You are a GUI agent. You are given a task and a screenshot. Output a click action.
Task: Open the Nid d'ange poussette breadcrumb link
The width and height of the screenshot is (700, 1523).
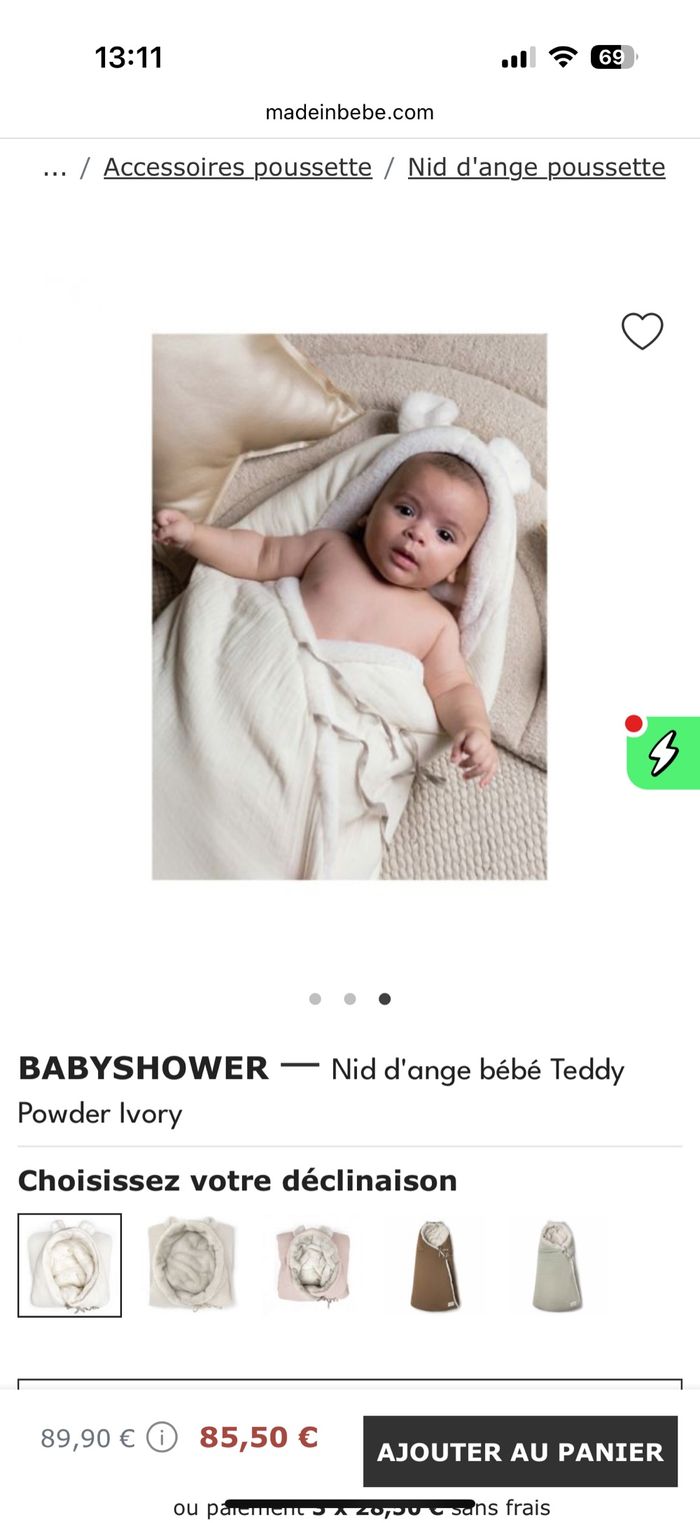pos(536,167)
